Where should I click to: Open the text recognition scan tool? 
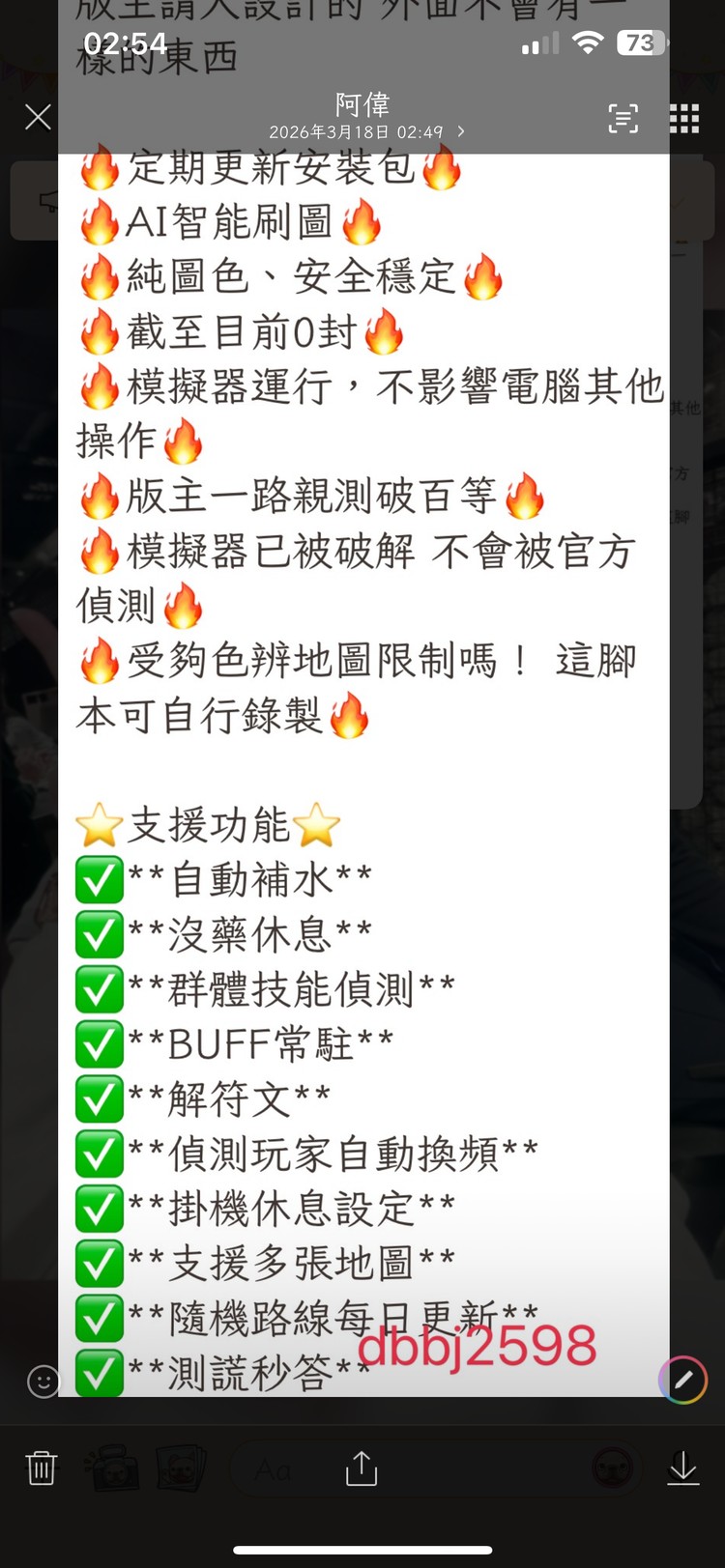point(623,117)
